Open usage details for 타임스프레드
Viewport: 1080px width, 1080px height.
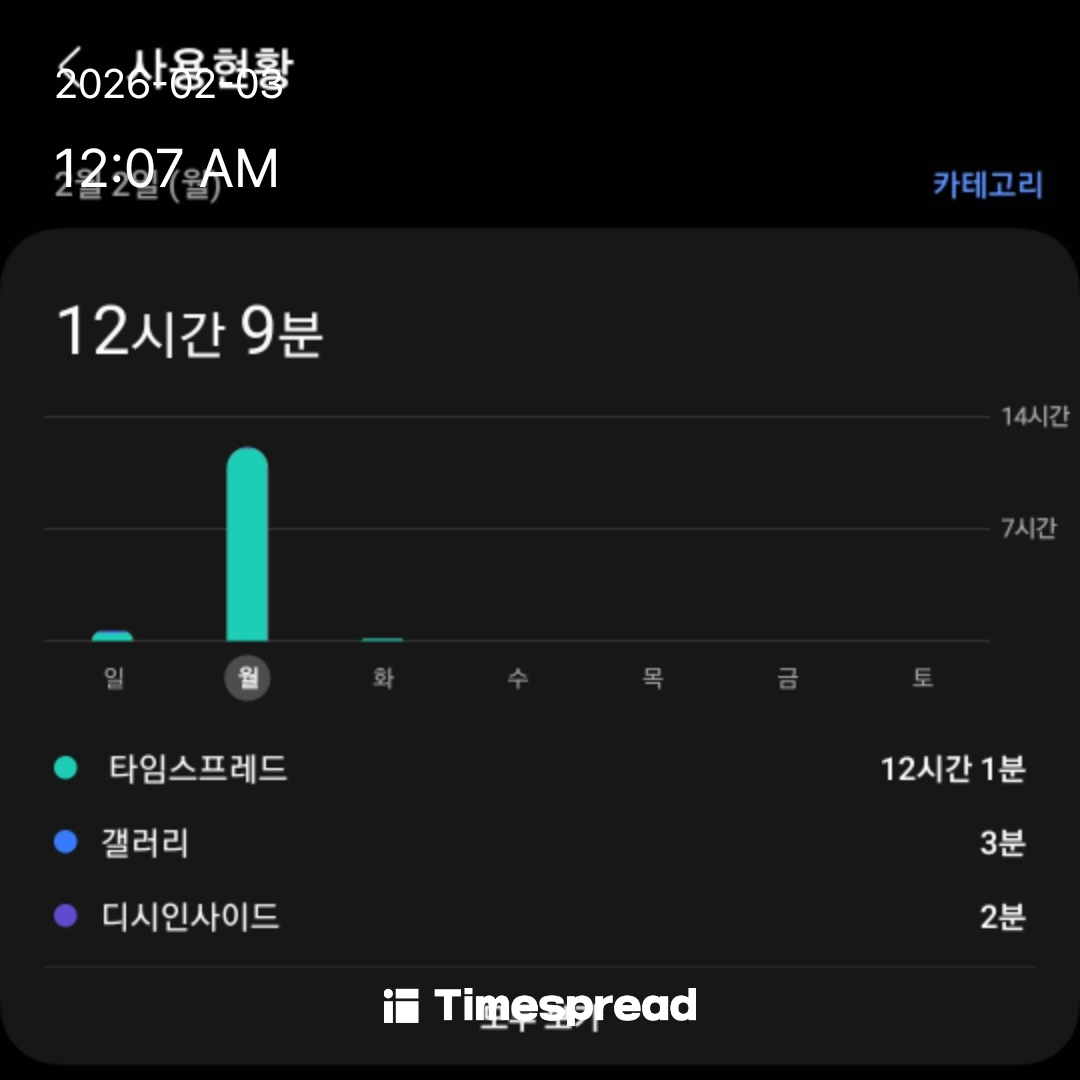(x=540, y=769)
